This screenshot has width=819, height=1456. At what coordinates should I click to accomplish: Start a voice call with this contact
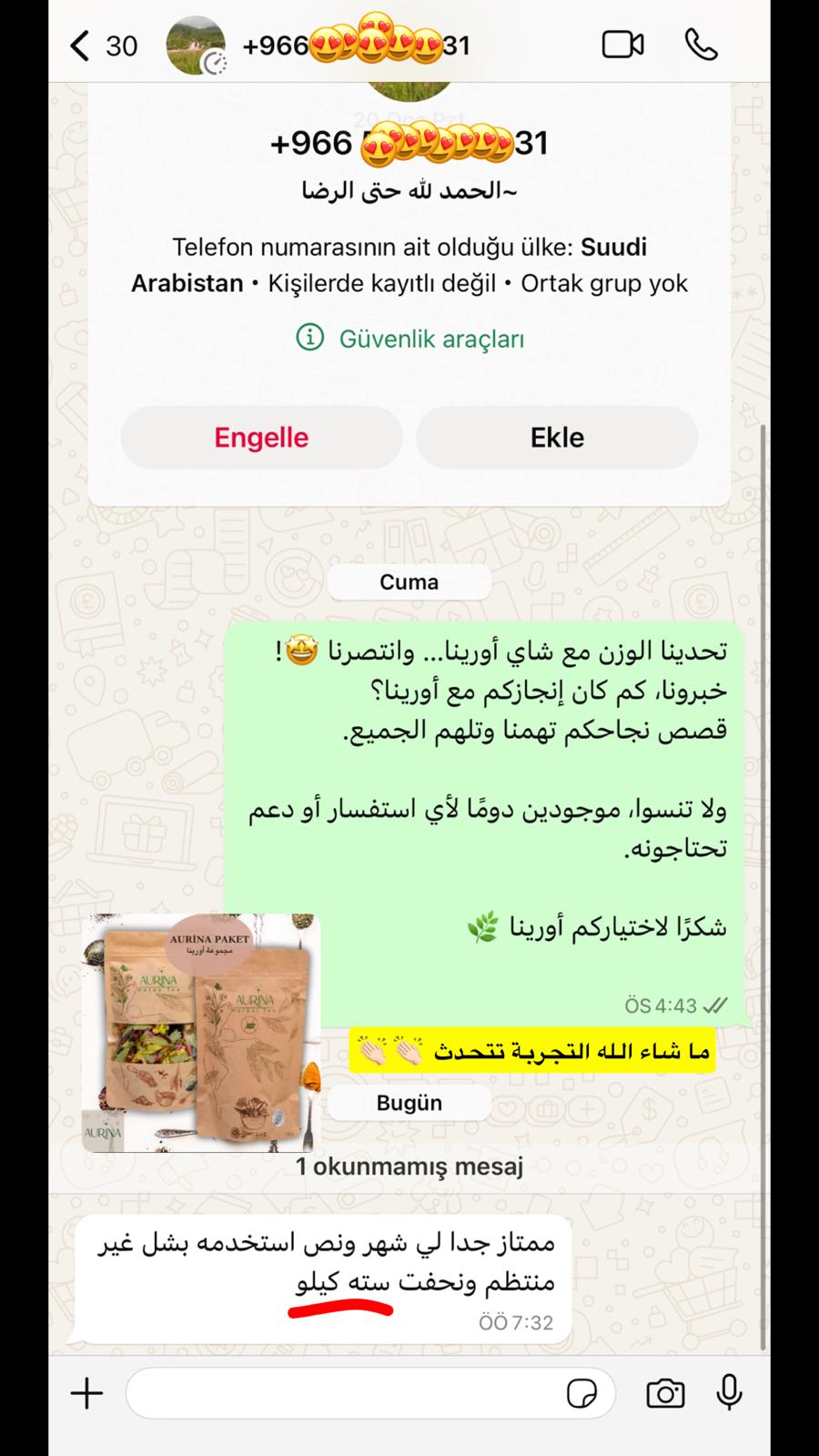coord(702,45)
